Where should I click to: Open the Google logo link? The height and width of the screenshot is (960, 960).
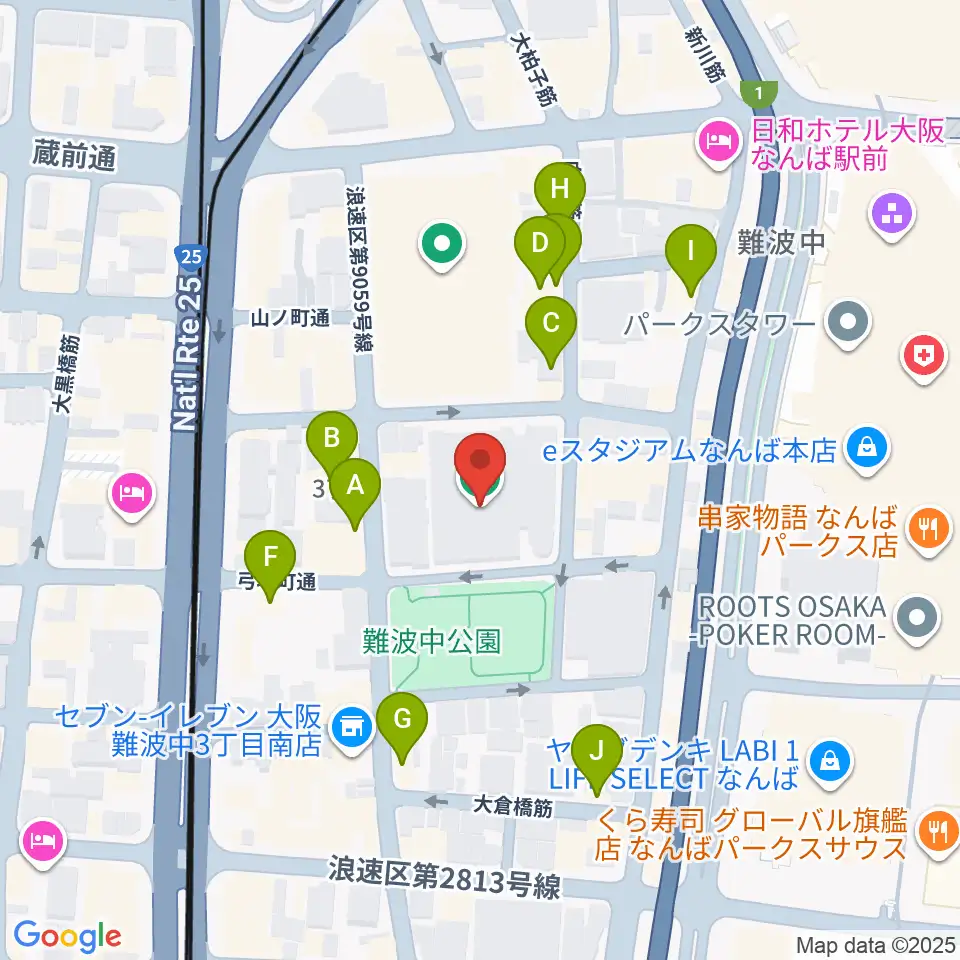[x=68, y=936]
